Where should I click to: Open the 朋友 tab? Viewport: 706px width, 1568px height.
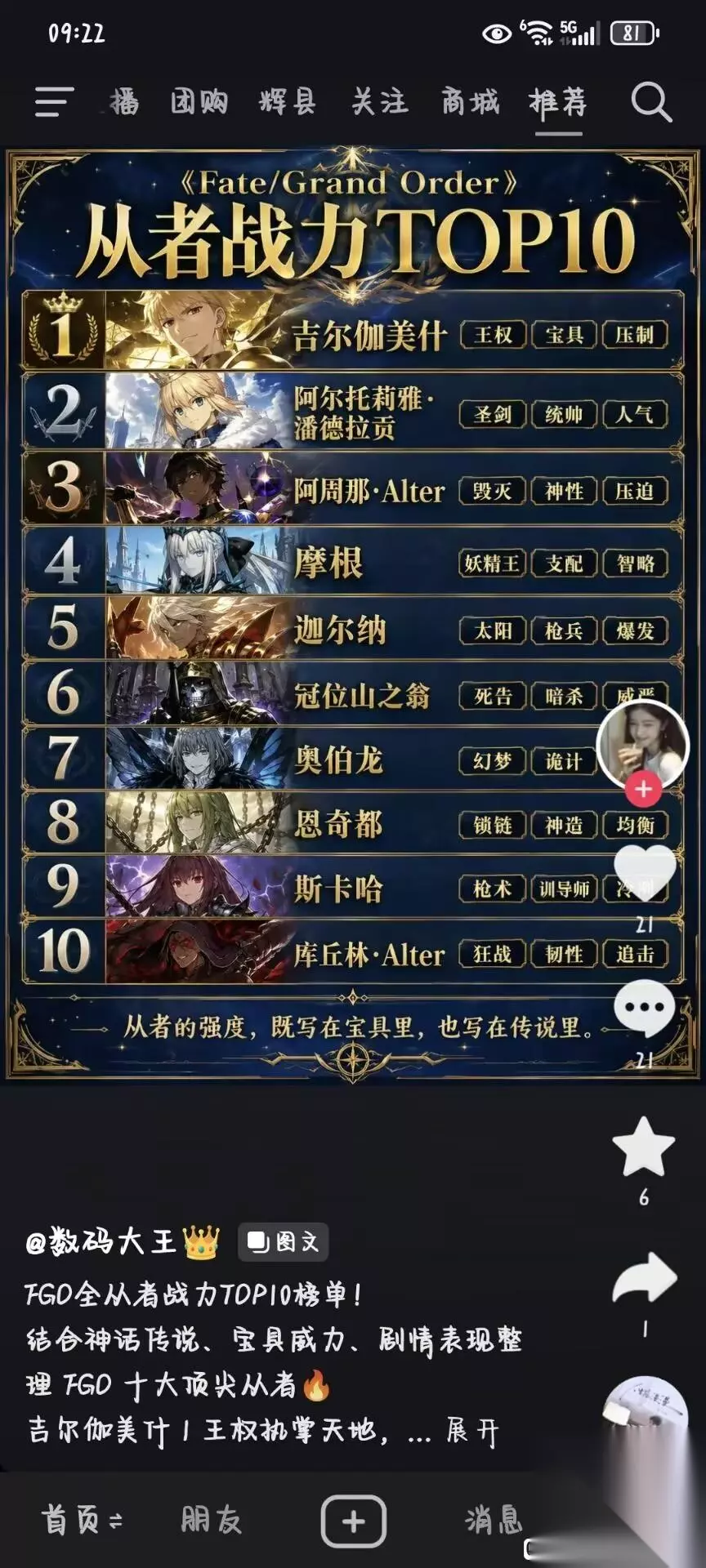coord(212,1520)
